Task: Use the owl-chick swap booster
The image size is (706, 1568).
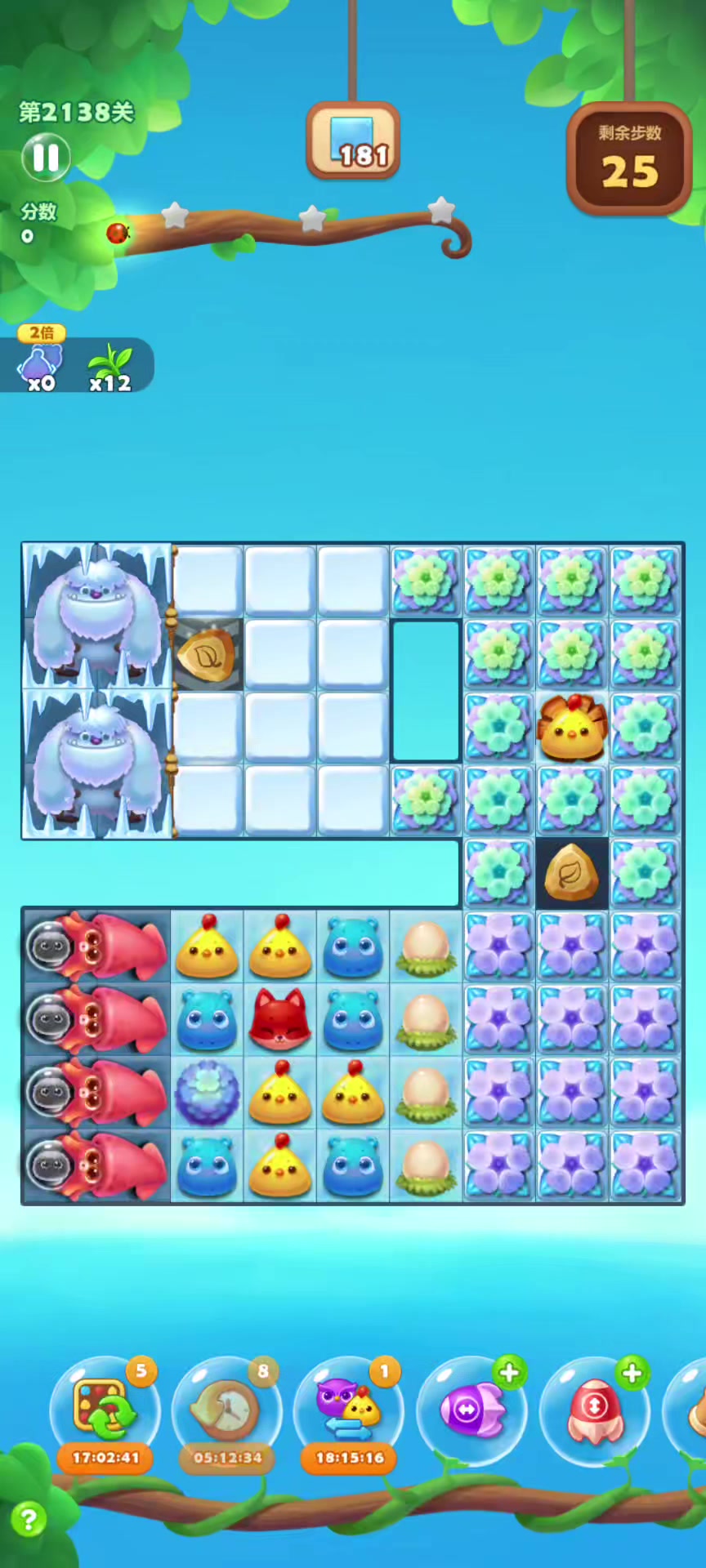Action: pyautogui.click(x=349, y=1410)
